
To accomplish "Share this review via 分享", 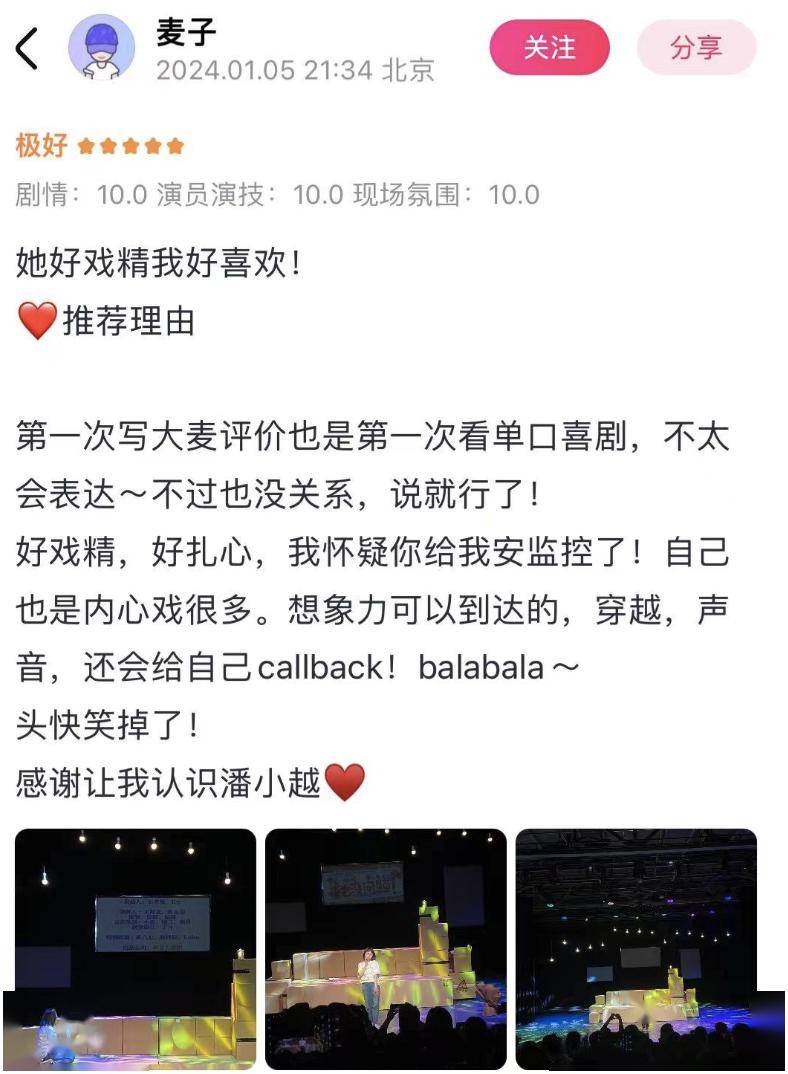I will (696, 47).
